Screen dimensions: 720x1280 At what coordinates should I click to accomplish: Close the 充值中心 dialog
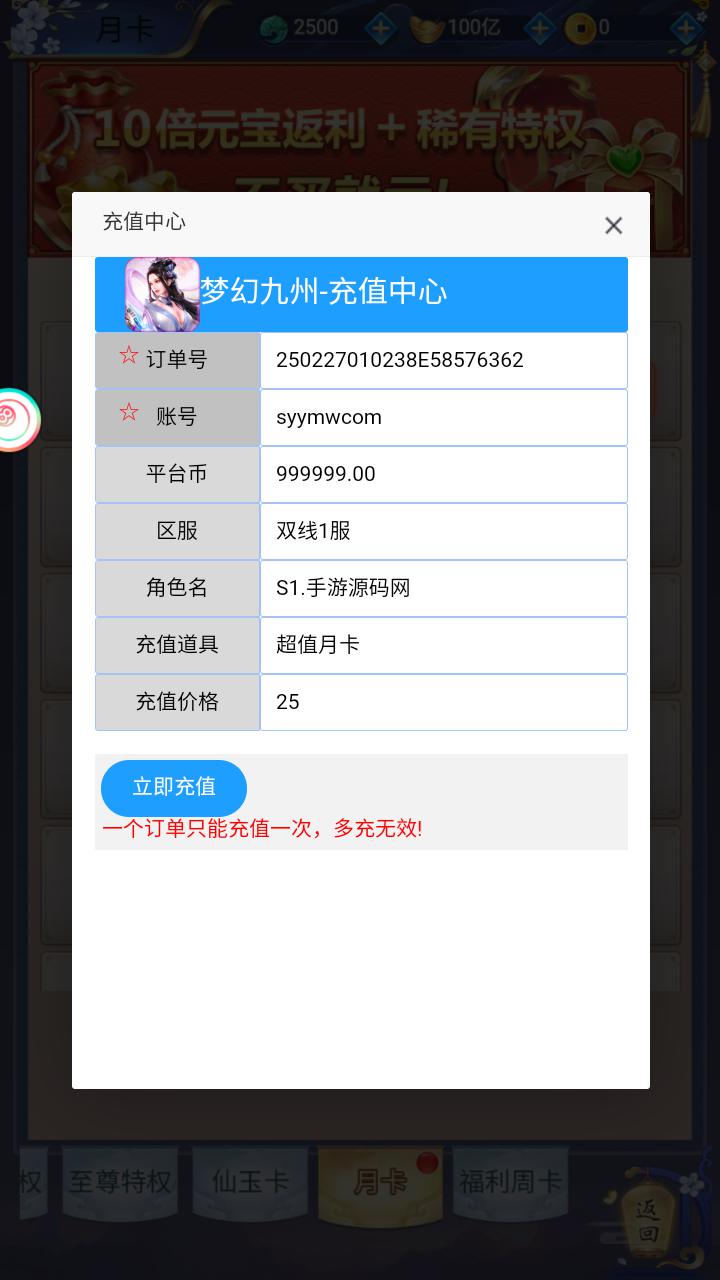pos(613,226)
